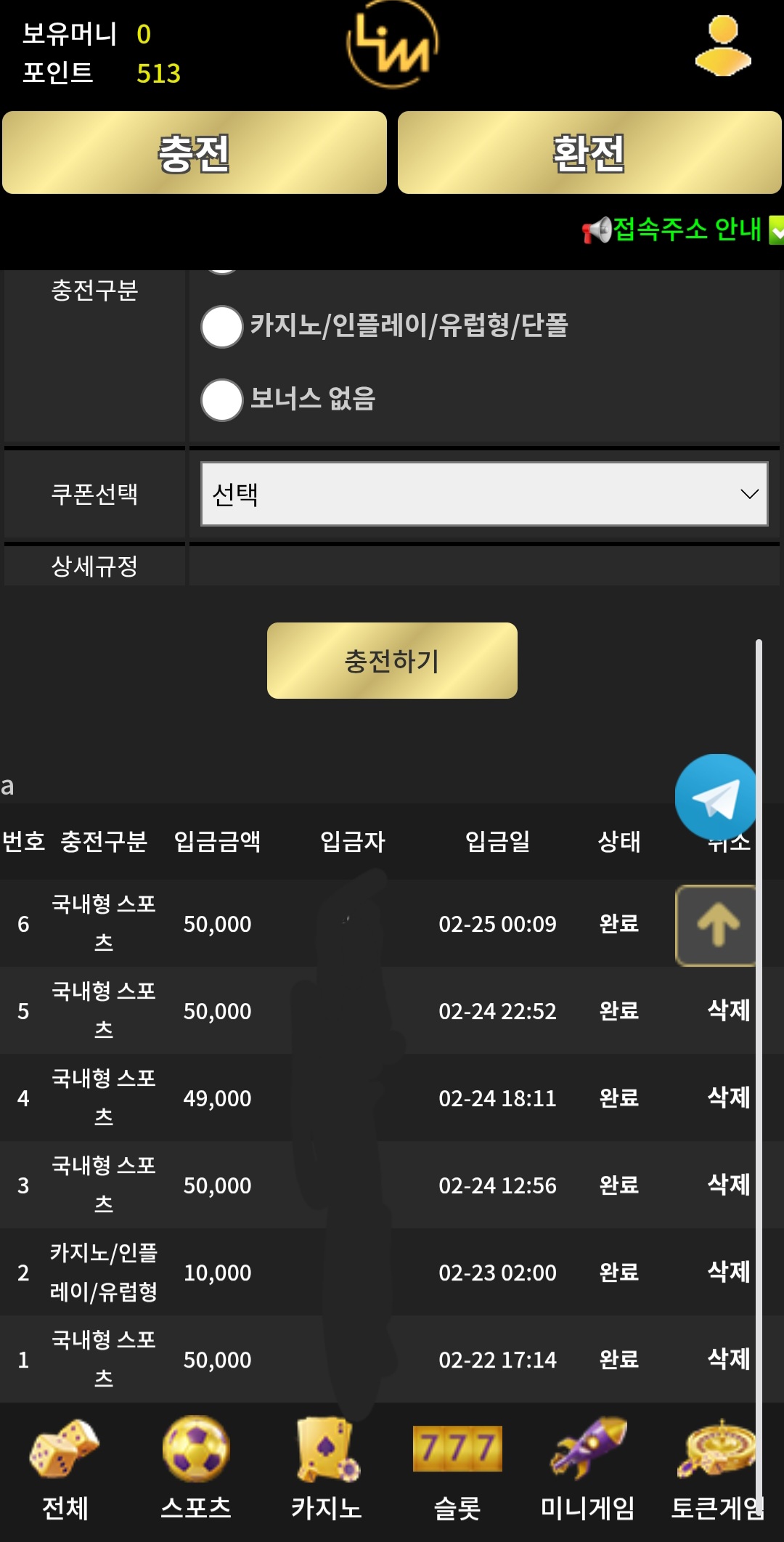Viewport: 784px width, 1542px height.
Task: Delete deposit record dated 02-22 17:14
Action: pyautogui.click(x=728, y=1359)
